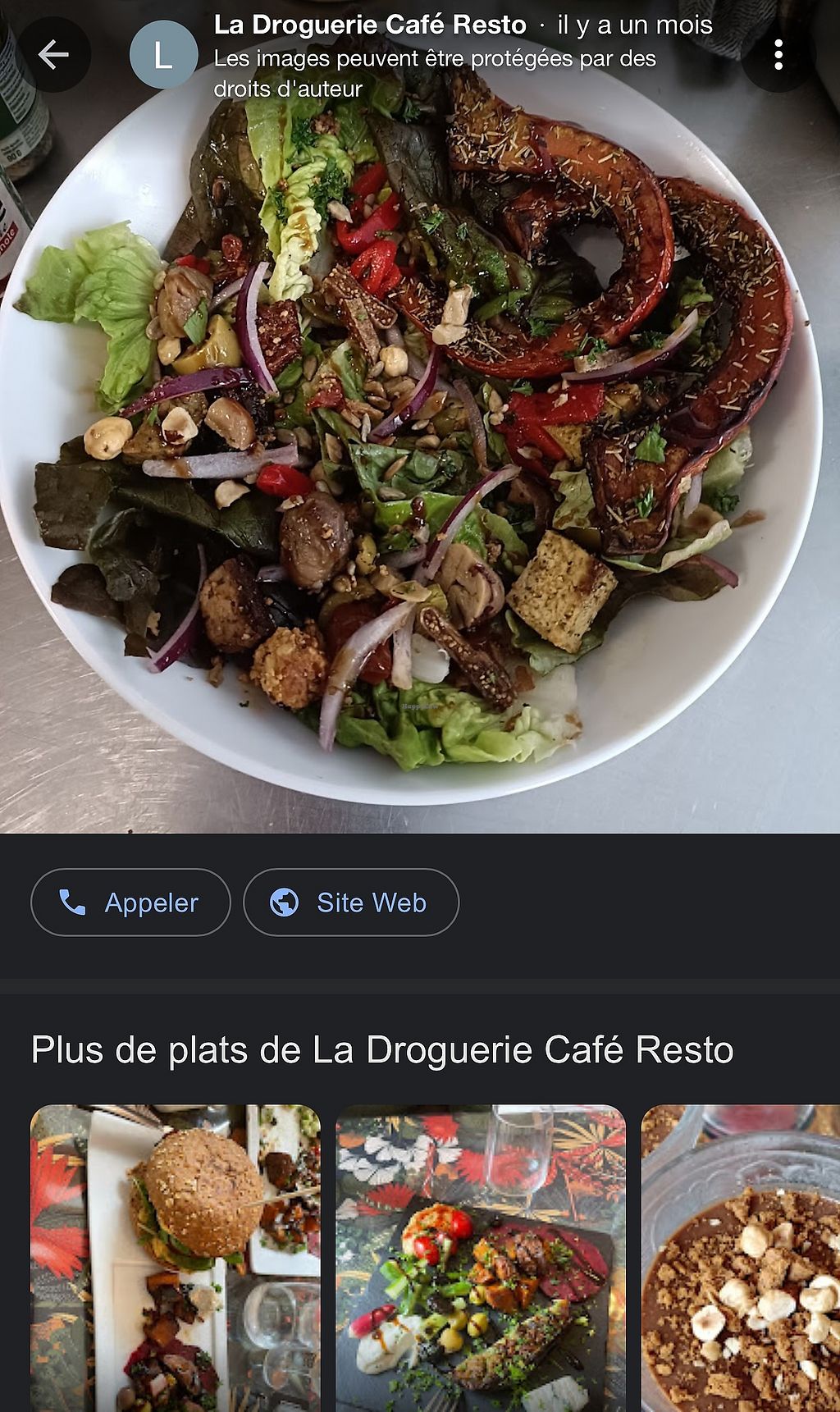Image resolution: width=840 pixels, height=1412 pixels.
Task: Open the burger dish photo
Action: point(175,1257)
